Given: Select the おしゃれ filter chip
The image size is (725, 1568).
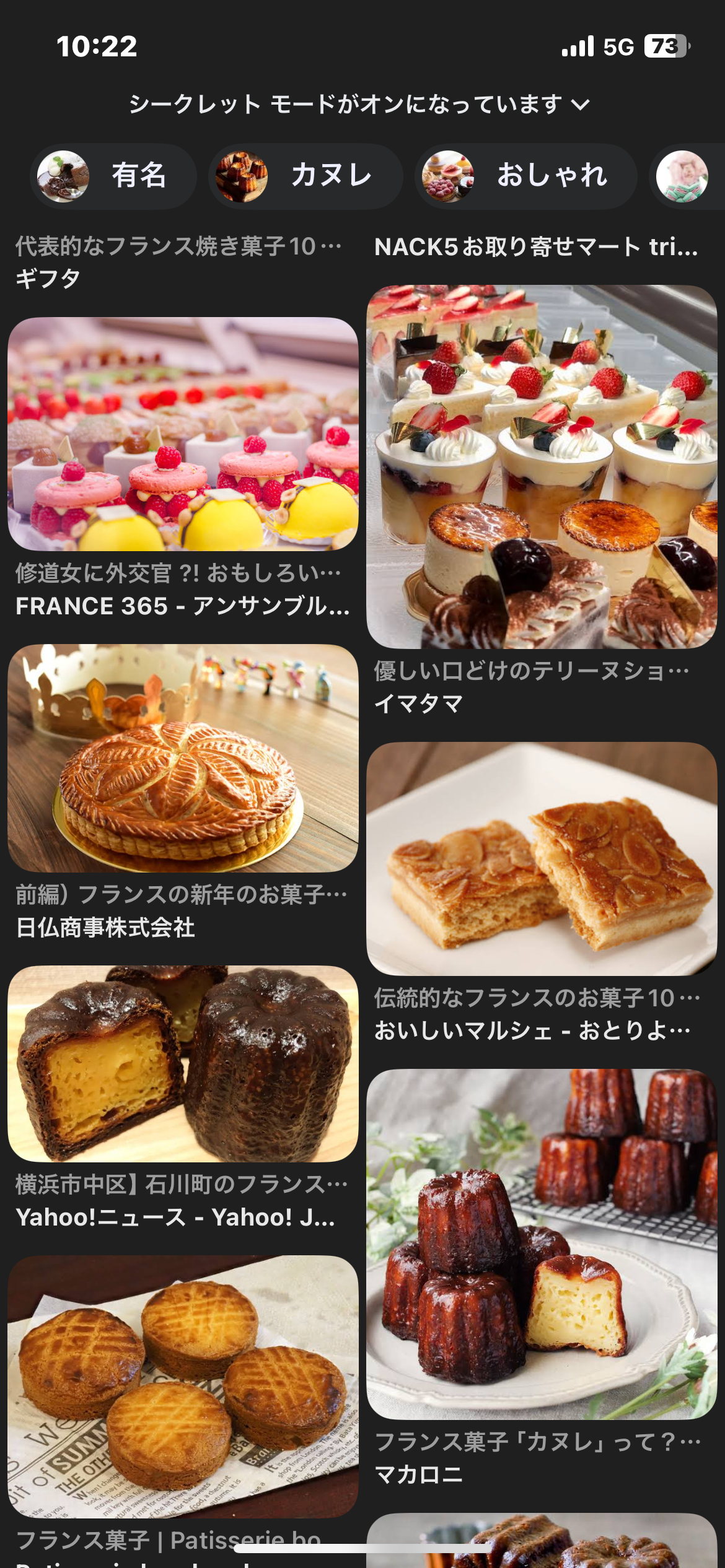Looking at the screenshot, I should [x=525, y=176].
